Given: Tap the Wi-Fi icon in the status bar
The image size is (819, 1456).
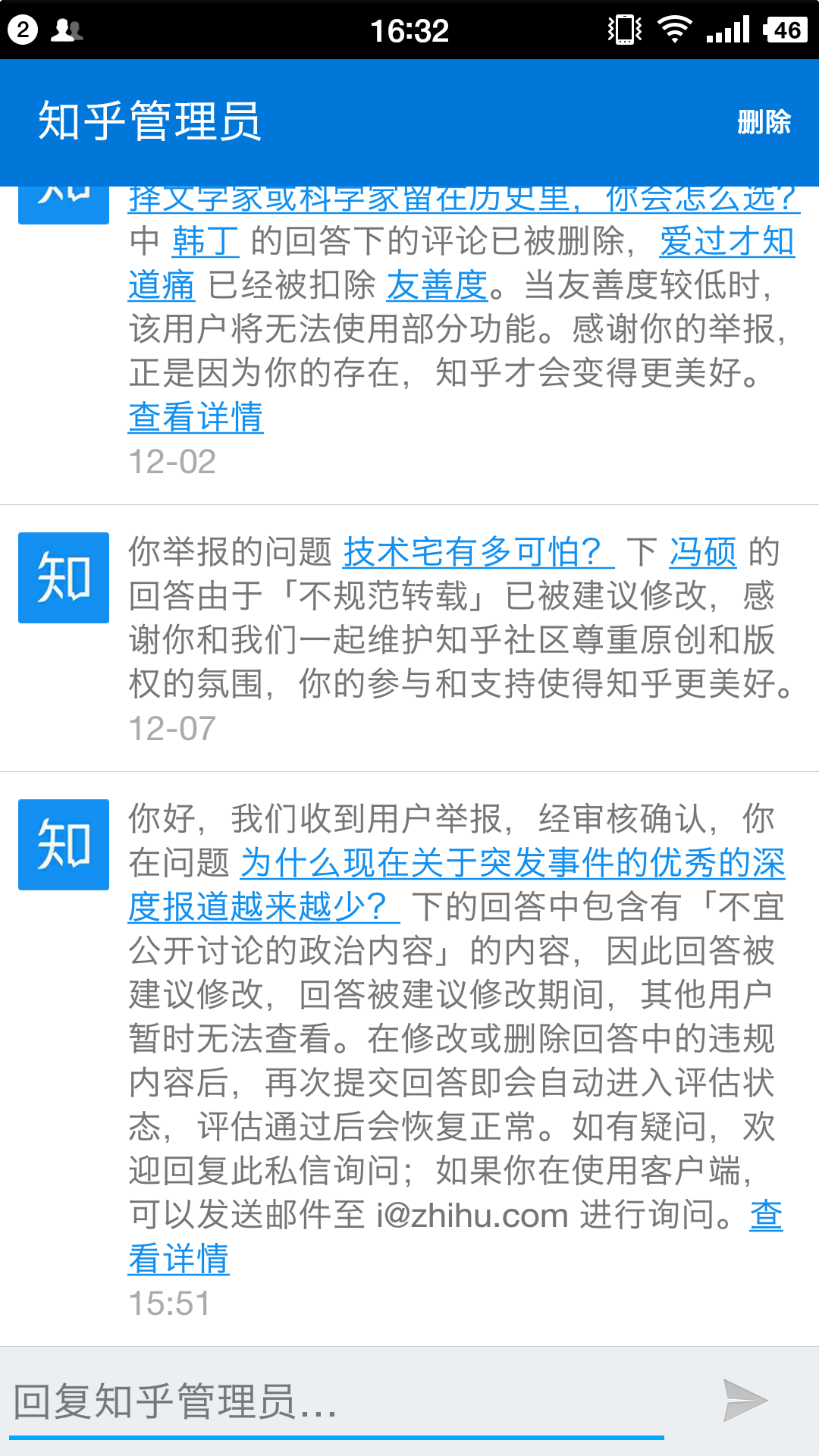Looking at the screenshot, I should point(673,29).
